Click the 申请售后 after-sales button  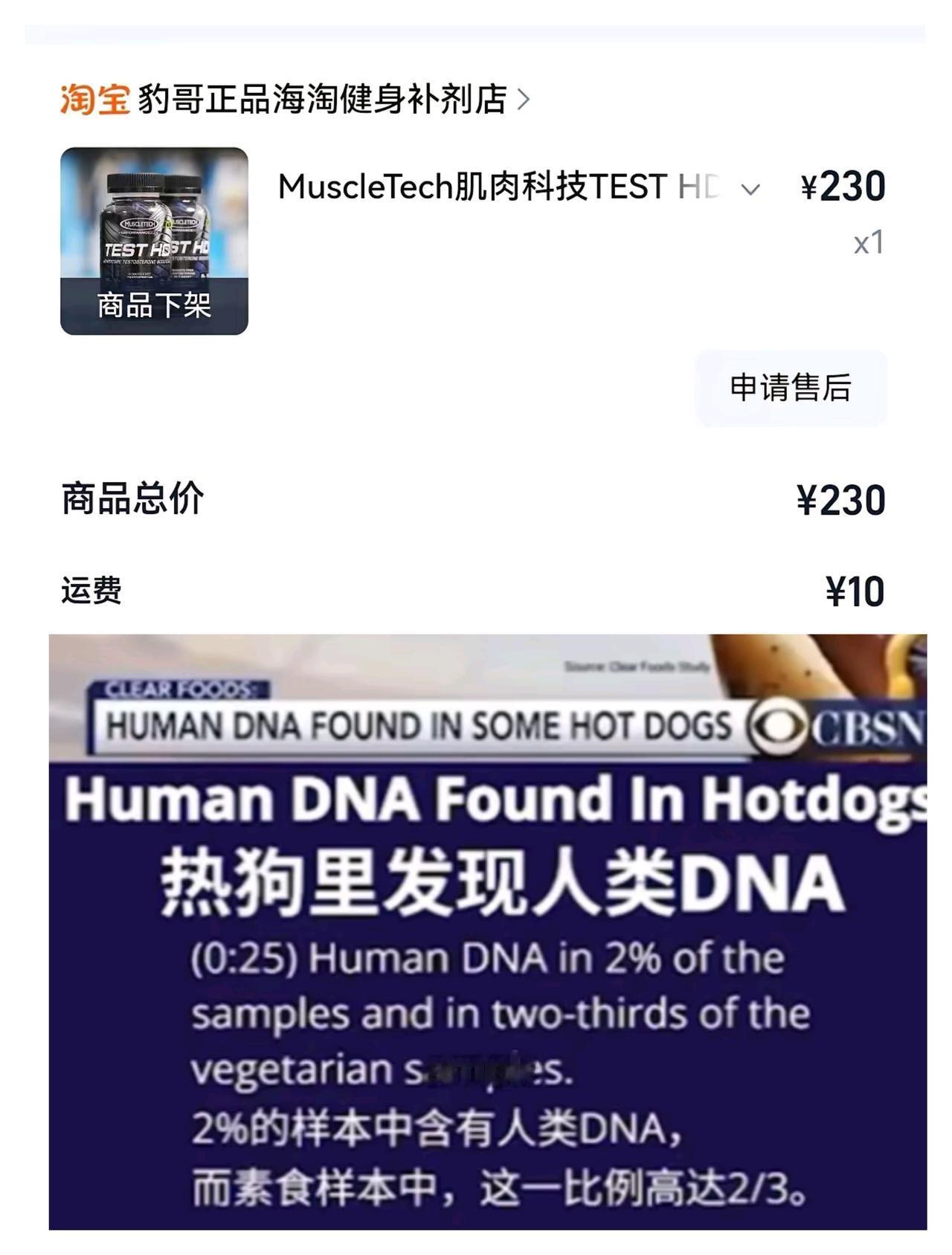click(791, 387)
